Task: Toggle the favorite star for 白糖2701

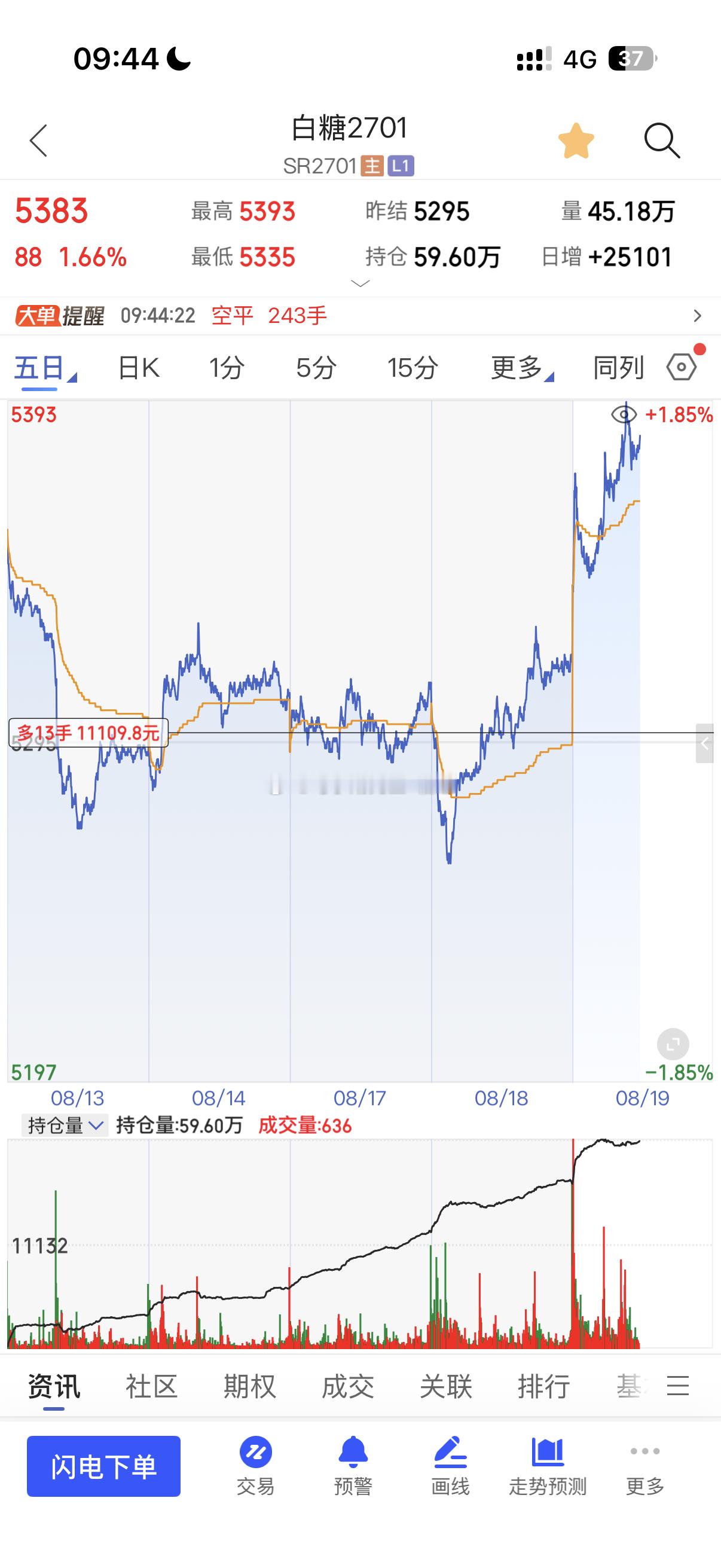Action: pos(576,141)
